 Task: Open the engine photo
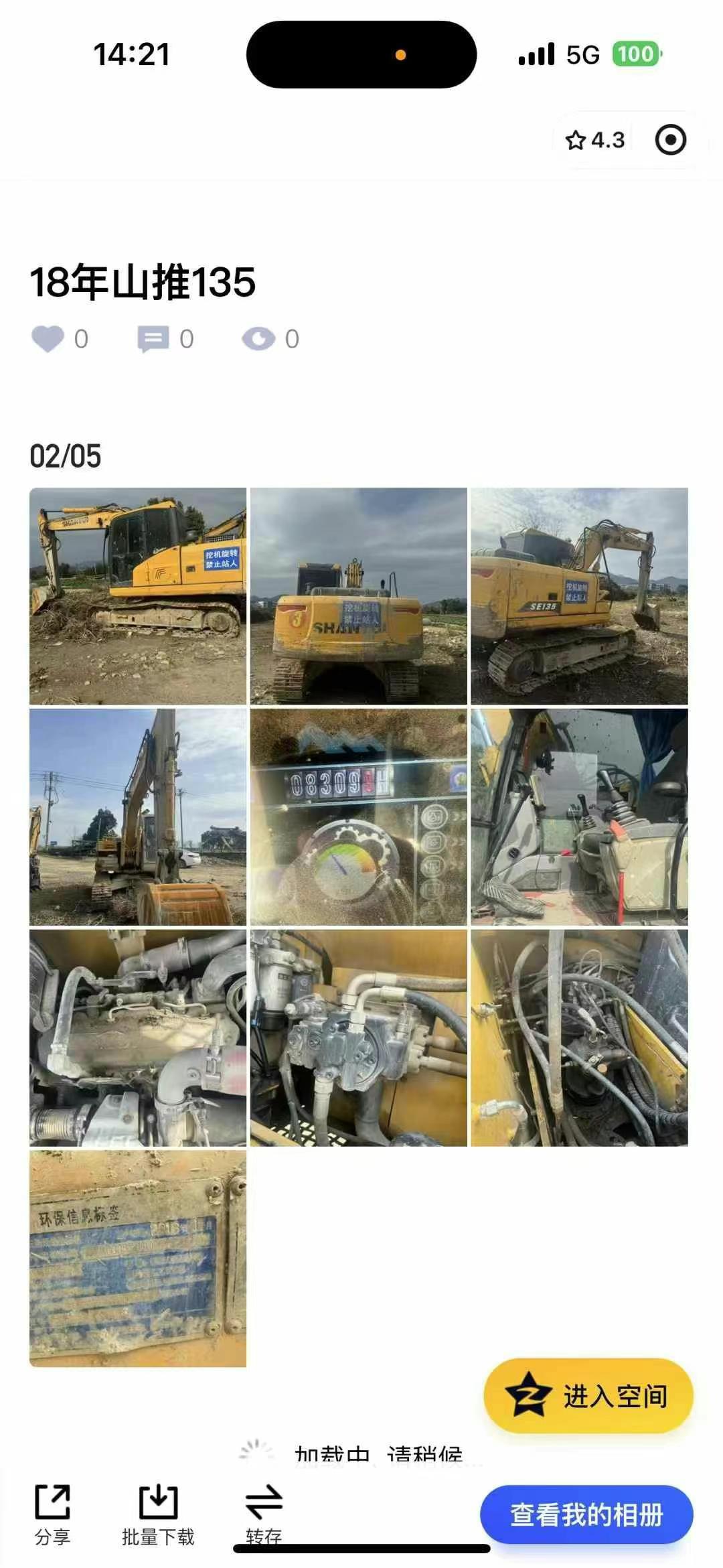pyautogui.click(x=138, y=1038)
